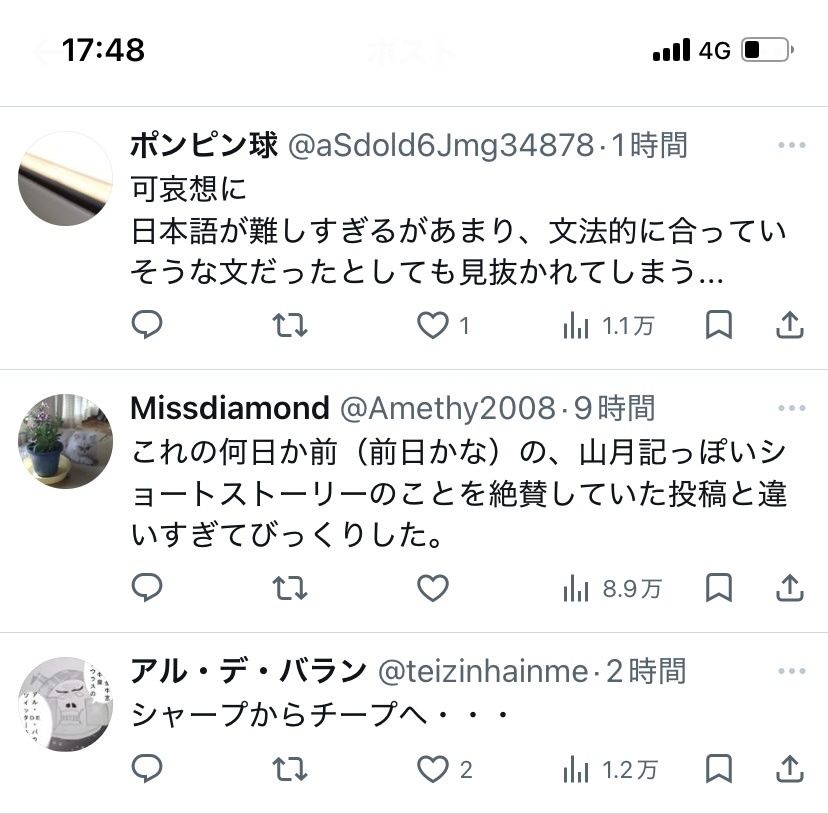The image size is (828, 814).
Task: Bookmark Missdiamond's reply
Action: tap(719, 589)
